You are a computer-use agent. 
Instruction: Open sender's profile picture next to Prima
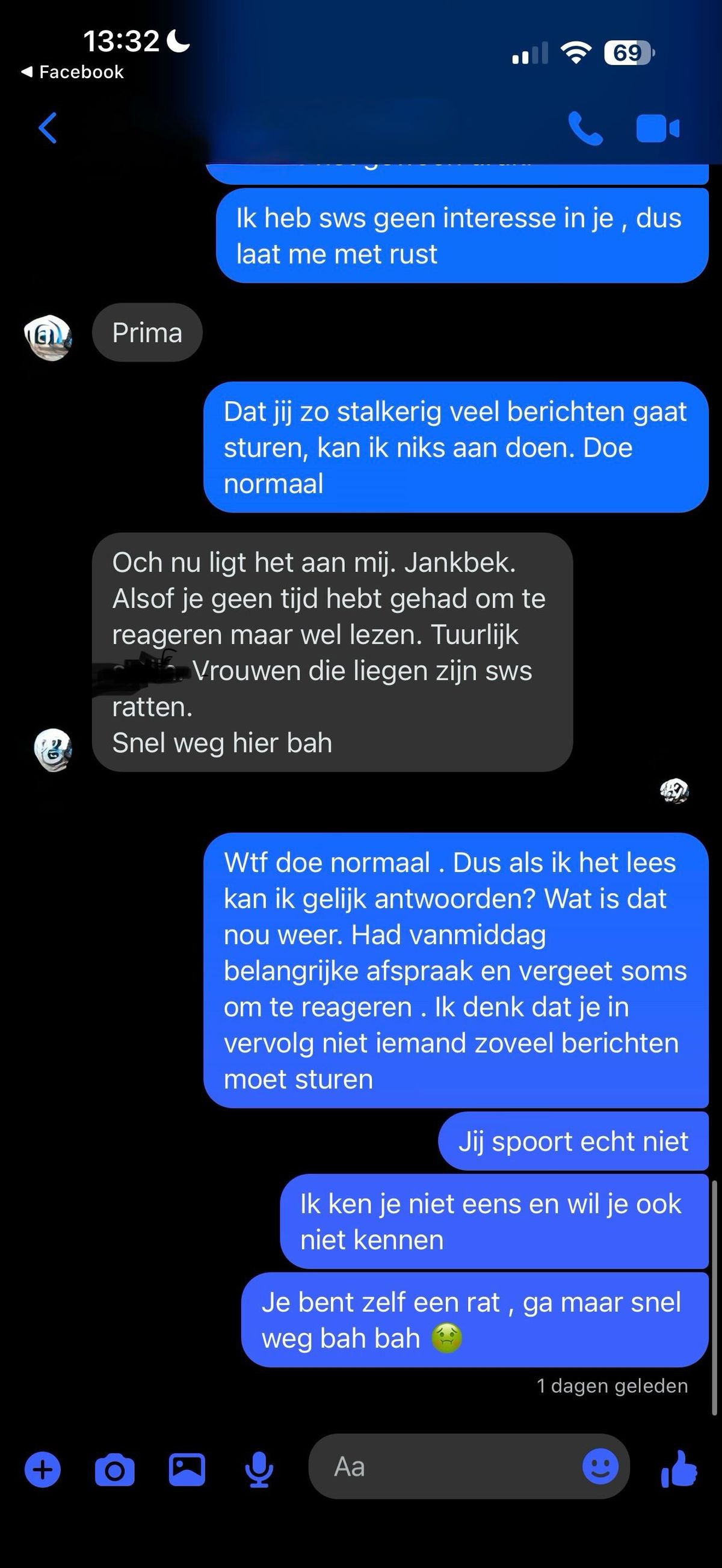click(x=48, y=337)
